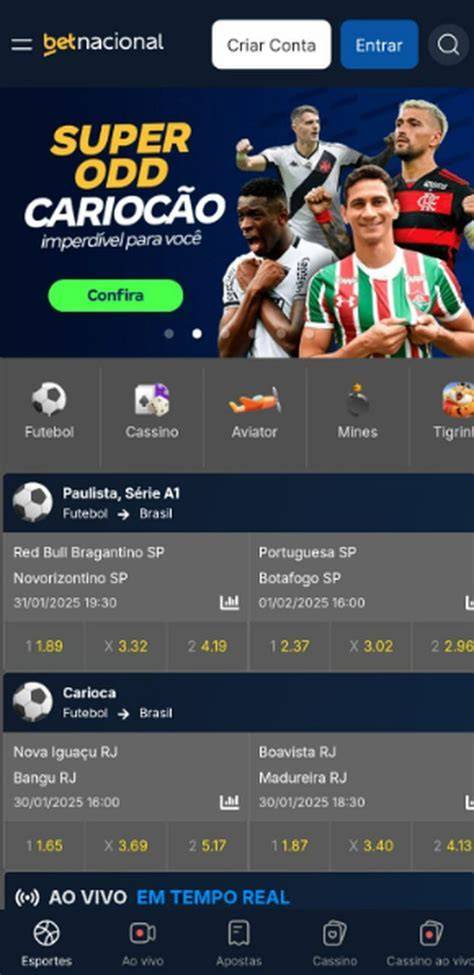This screenshot has width=474, height=975.
Task: Pick odd 4.19 for Novorizontino win
Action: point(208,646)
